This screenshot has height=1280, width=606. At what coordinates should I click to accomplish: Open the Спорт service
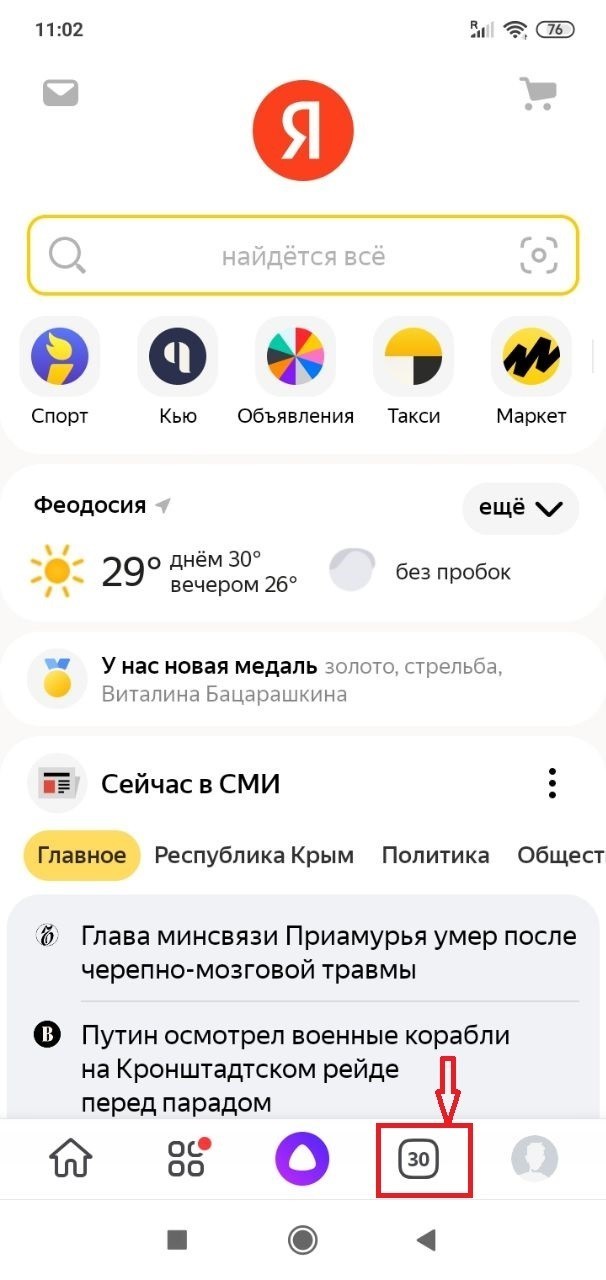(x=60, y=371)
